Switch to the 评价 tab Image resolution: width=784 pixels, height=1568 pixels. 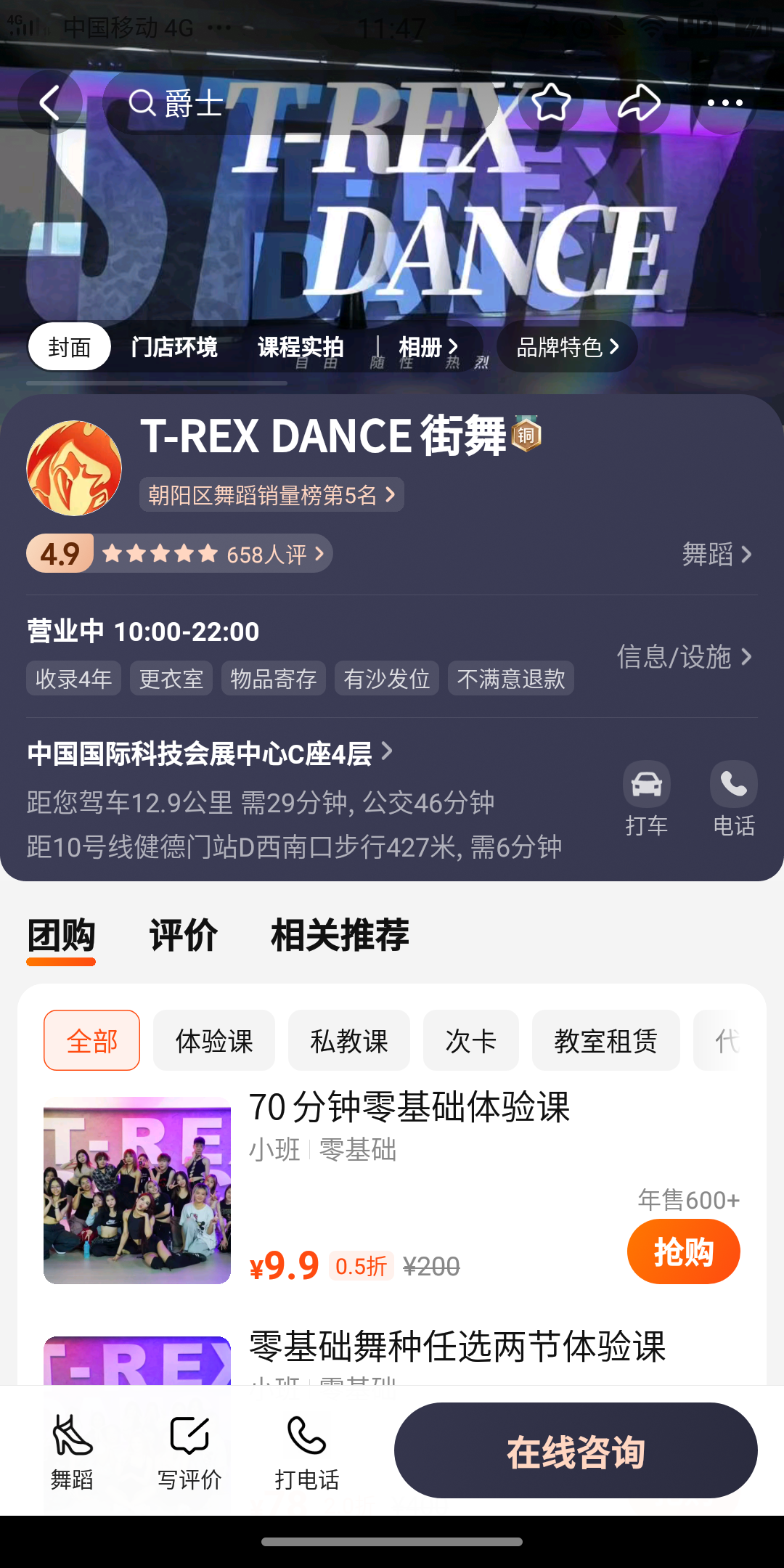[183, 935]
